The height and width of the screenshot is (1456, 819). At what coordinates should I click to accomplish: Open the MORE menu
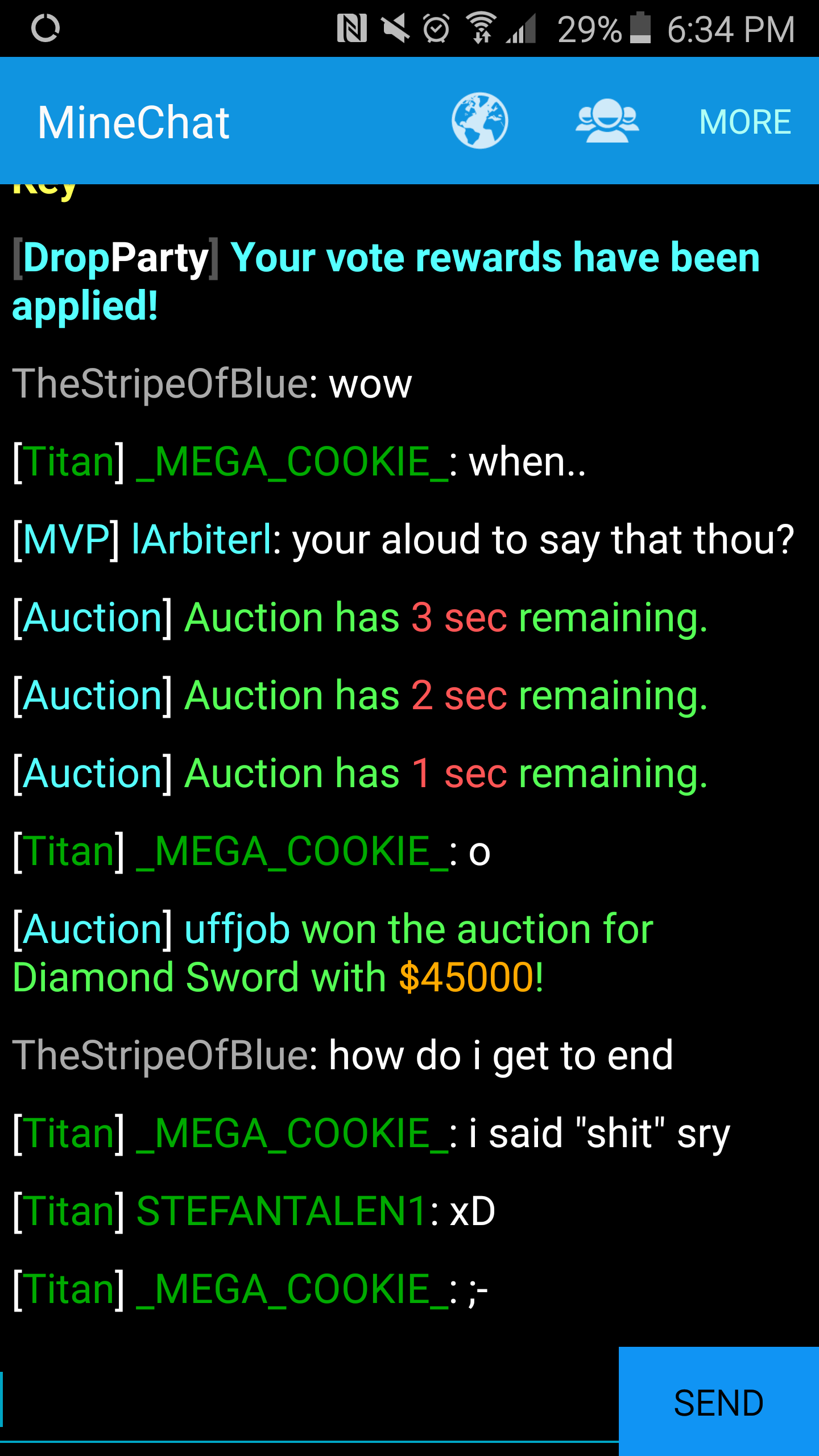coord(744,122)
